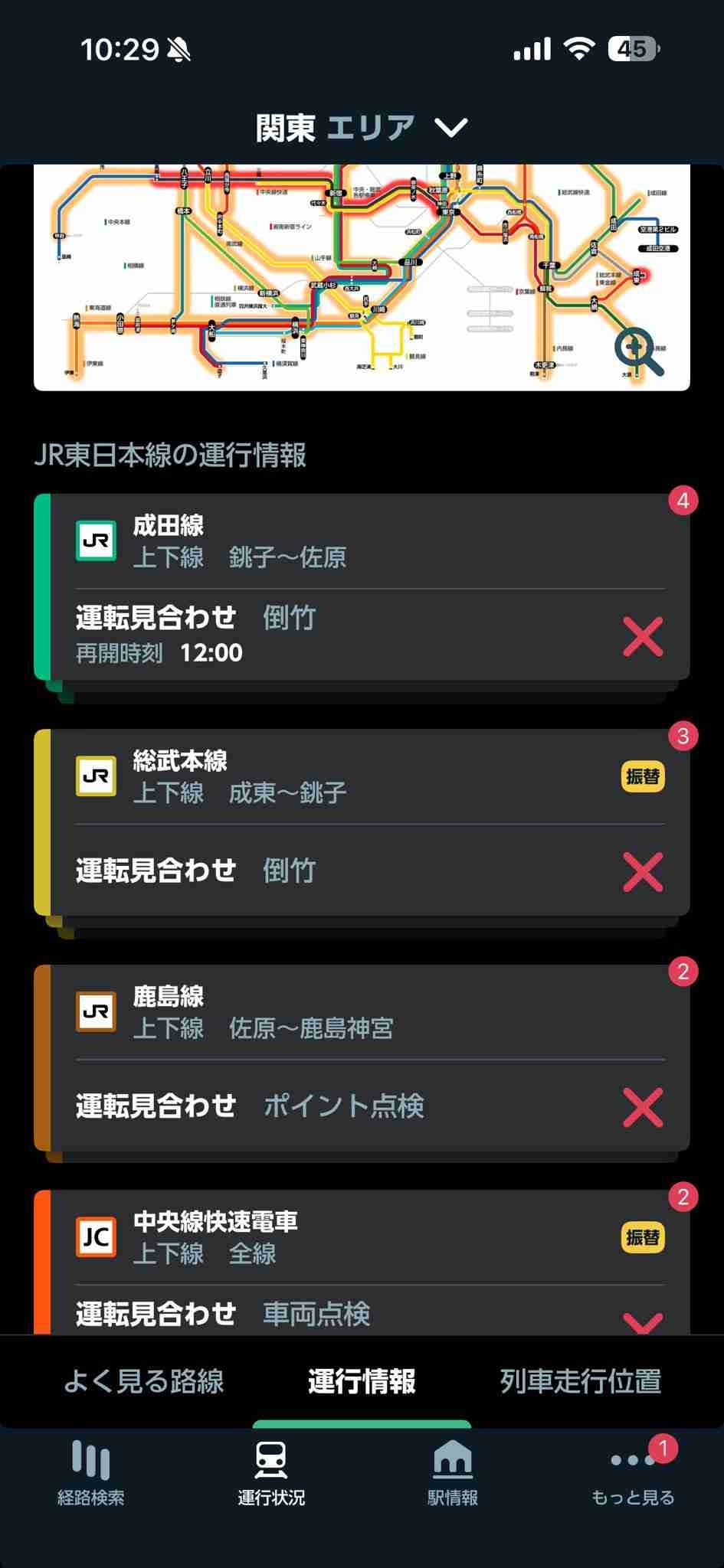This screenshot has width=724, height=1568.
Task: Tap the 振替 badge on 中央線快速電車
Action: click(642, 1237)
